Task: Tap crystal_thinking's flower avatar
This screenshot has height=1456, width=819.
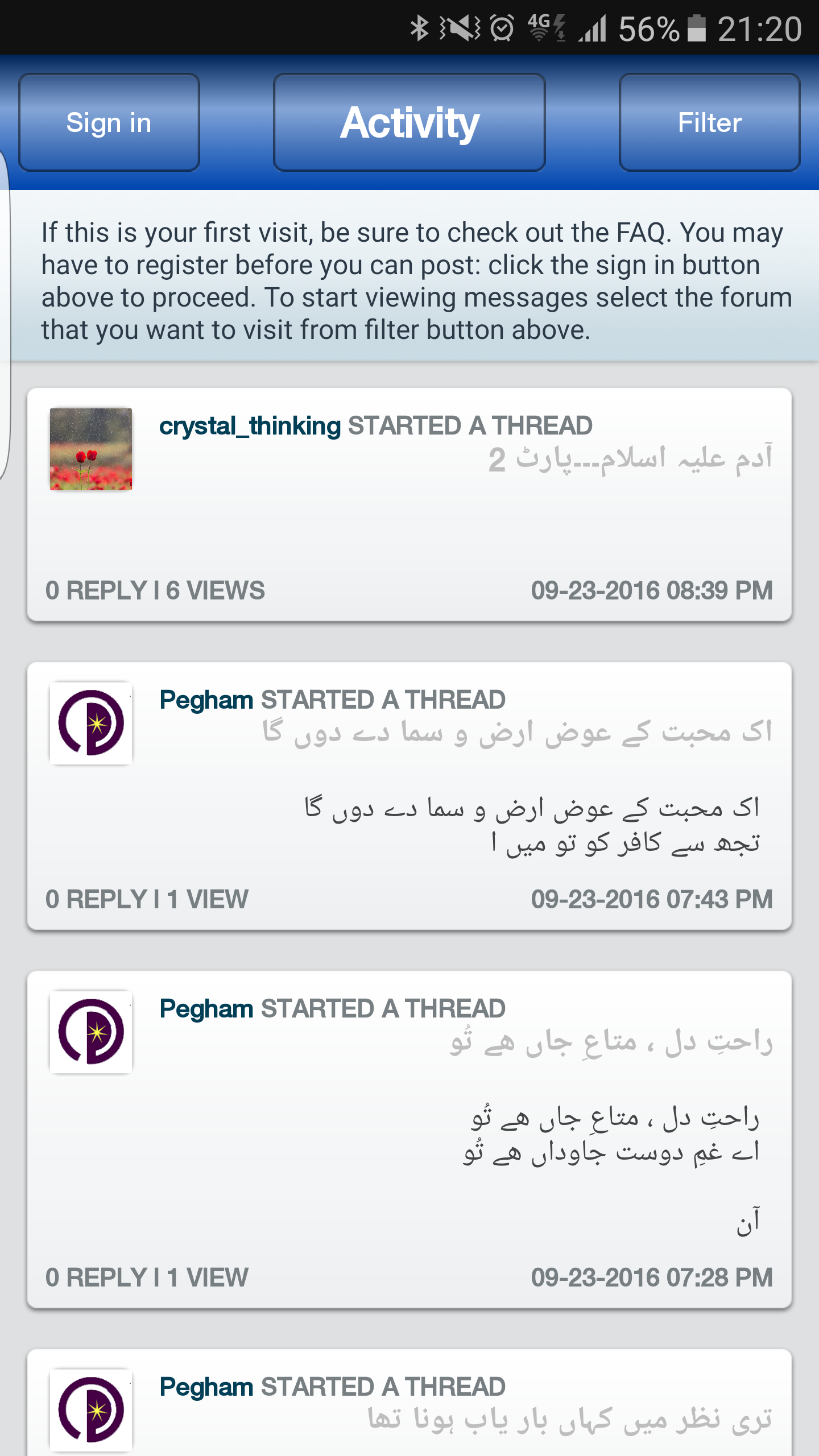Action: (x=91, y=449)
